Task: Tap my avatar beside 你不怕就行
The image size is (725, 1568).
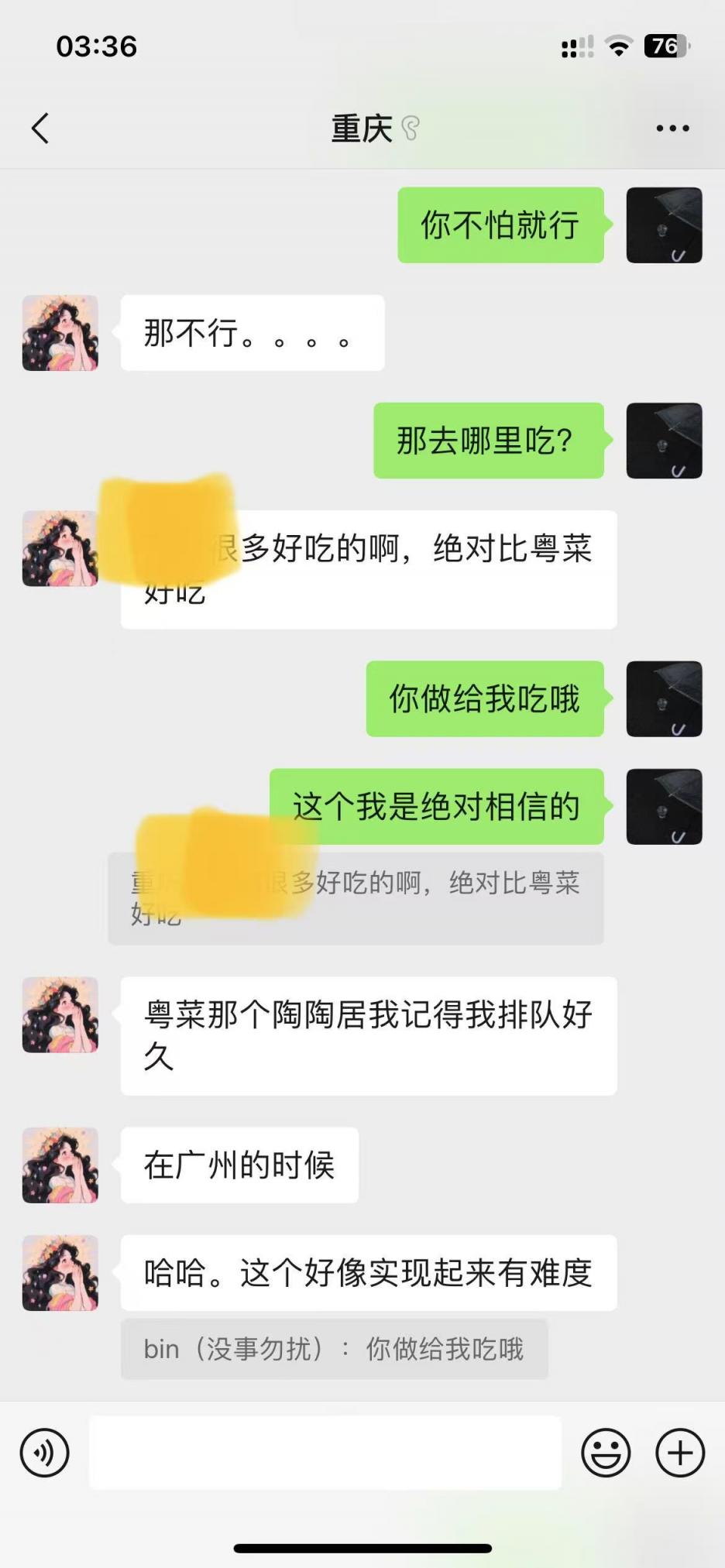Action: click(x=664, y=225)
